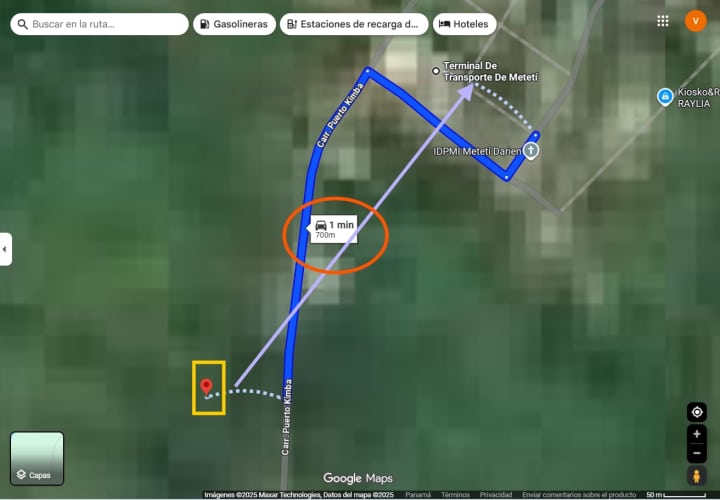
Task: Send feedback about the product
Action: point(578,494)
